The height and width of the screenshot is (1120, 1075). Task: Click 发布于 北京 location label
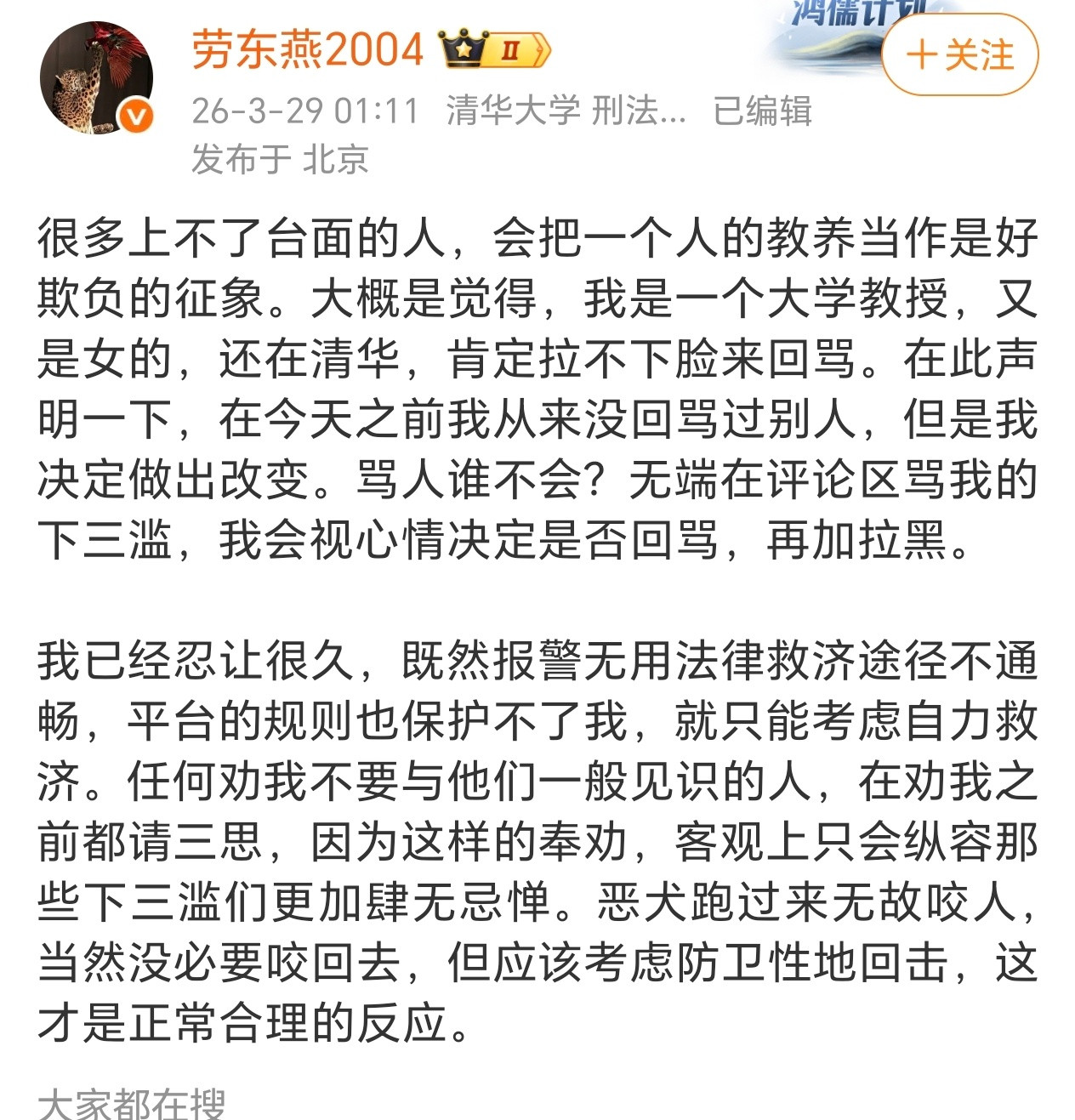[281, 158]
